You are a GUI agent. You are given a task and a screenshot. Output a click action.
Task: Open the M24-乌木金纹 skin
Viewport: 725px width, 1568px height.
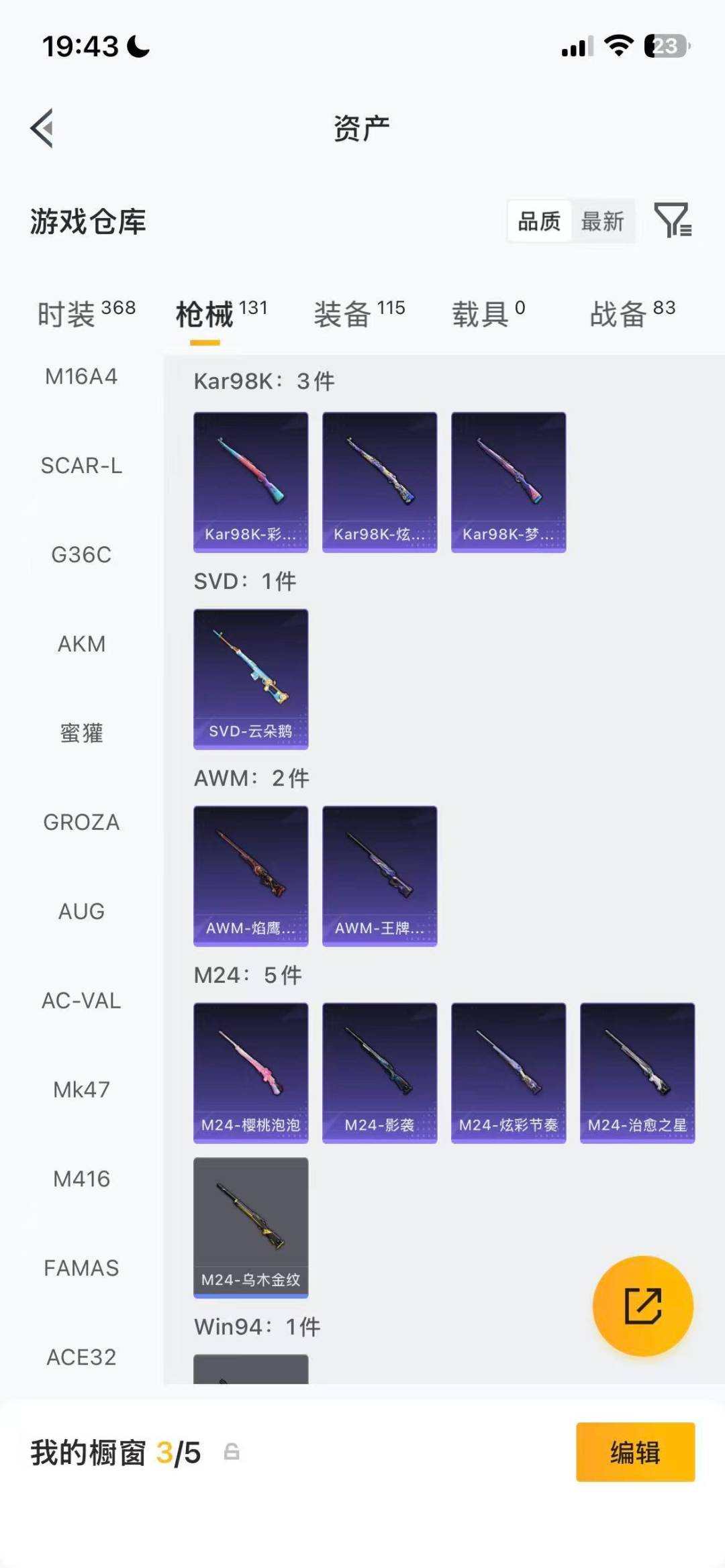[251, 1228]
